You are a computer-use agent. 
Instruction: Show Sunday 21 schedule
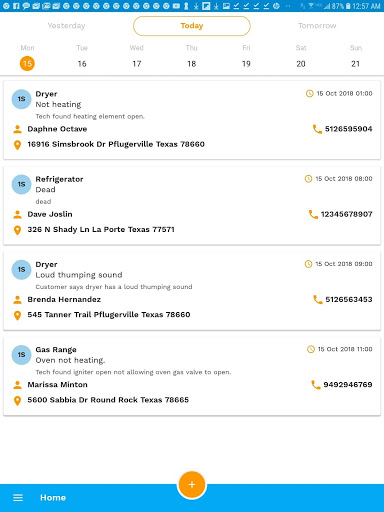tap(356, 58)
